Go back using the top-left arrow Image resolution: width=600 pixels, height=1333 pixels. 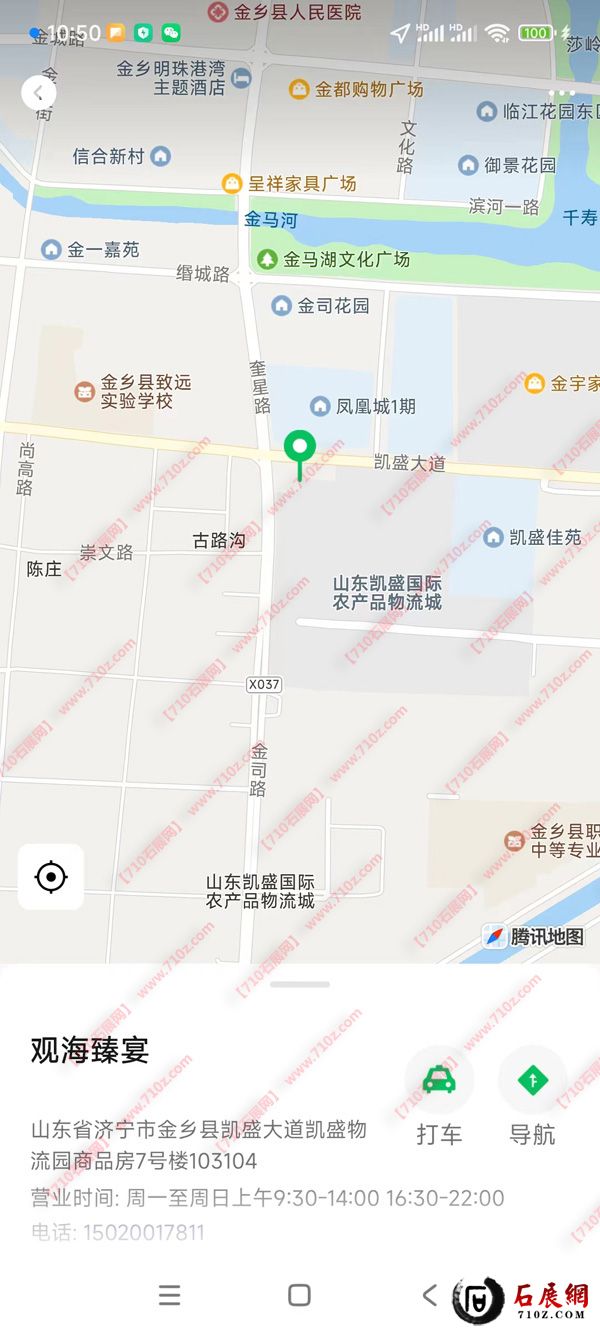tap(38, 93)
